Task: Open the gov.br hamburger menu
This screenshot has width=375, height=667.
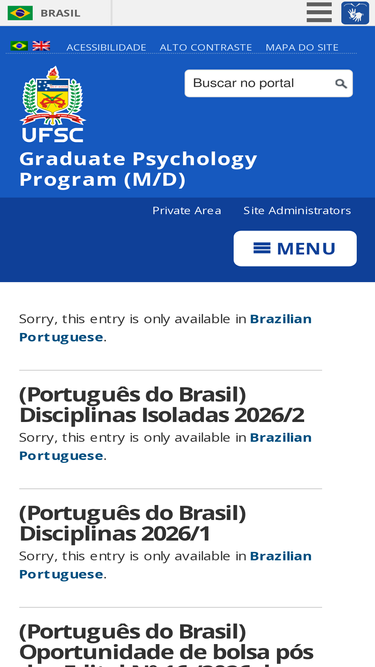Action: point(319,12)
